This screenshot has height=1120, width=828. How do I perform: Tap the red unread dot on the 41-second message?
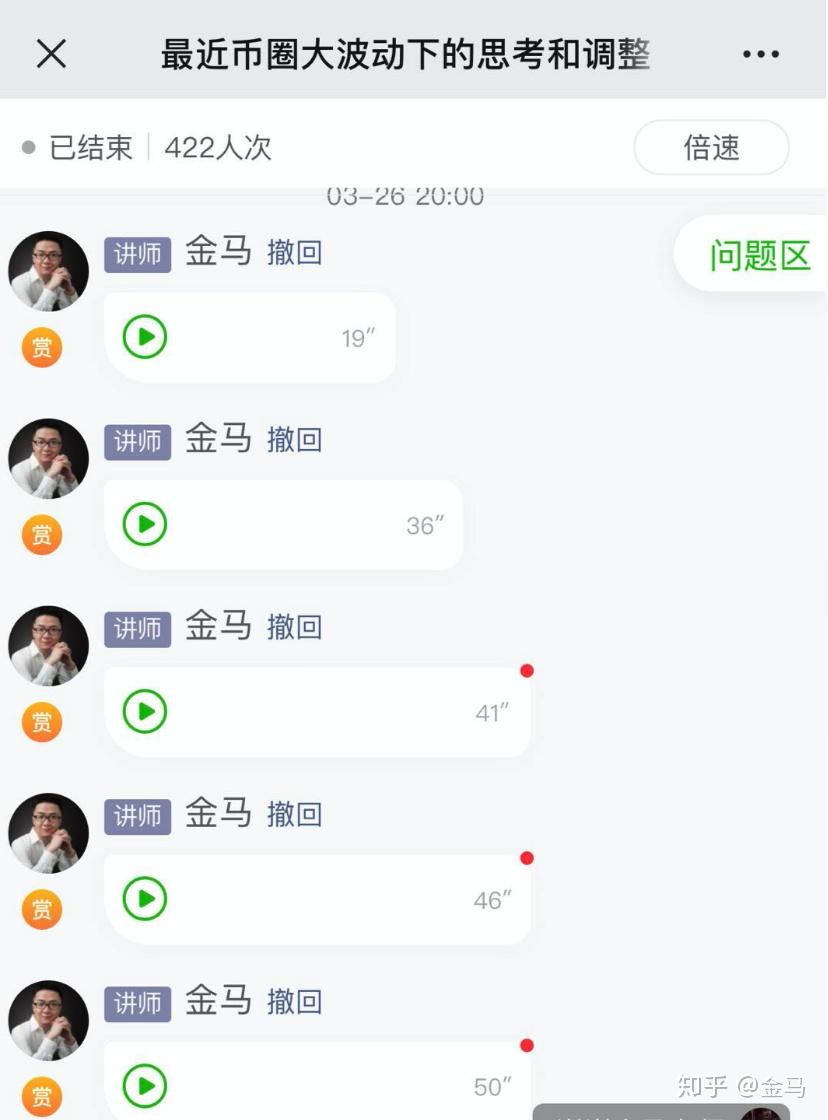(528, 671)
